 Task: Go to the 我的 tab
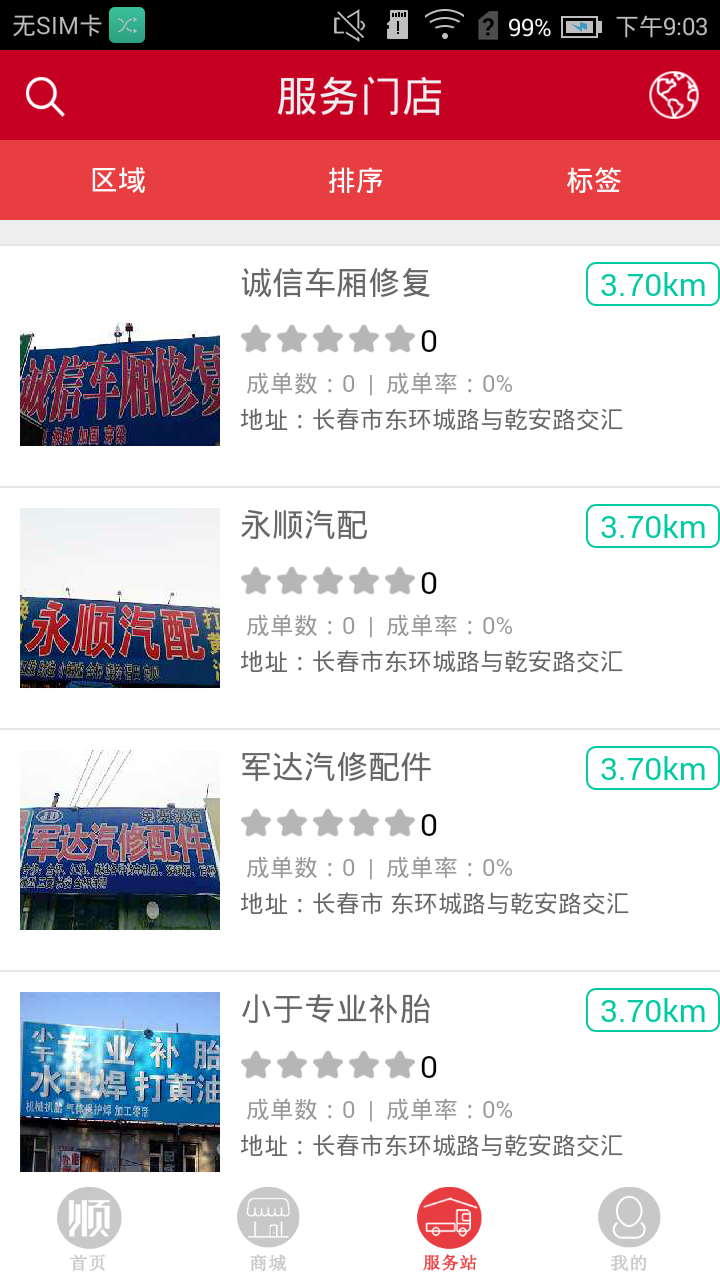tap(629, 1229)
